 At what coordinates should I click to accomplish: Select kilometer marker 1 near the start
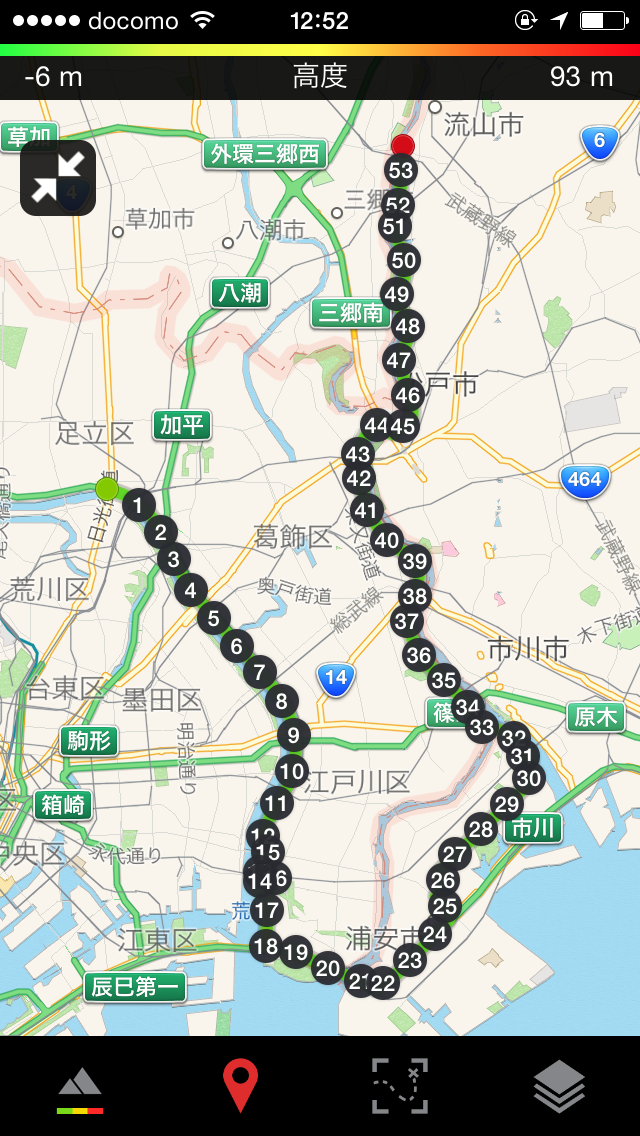click(x=138, y=506)
